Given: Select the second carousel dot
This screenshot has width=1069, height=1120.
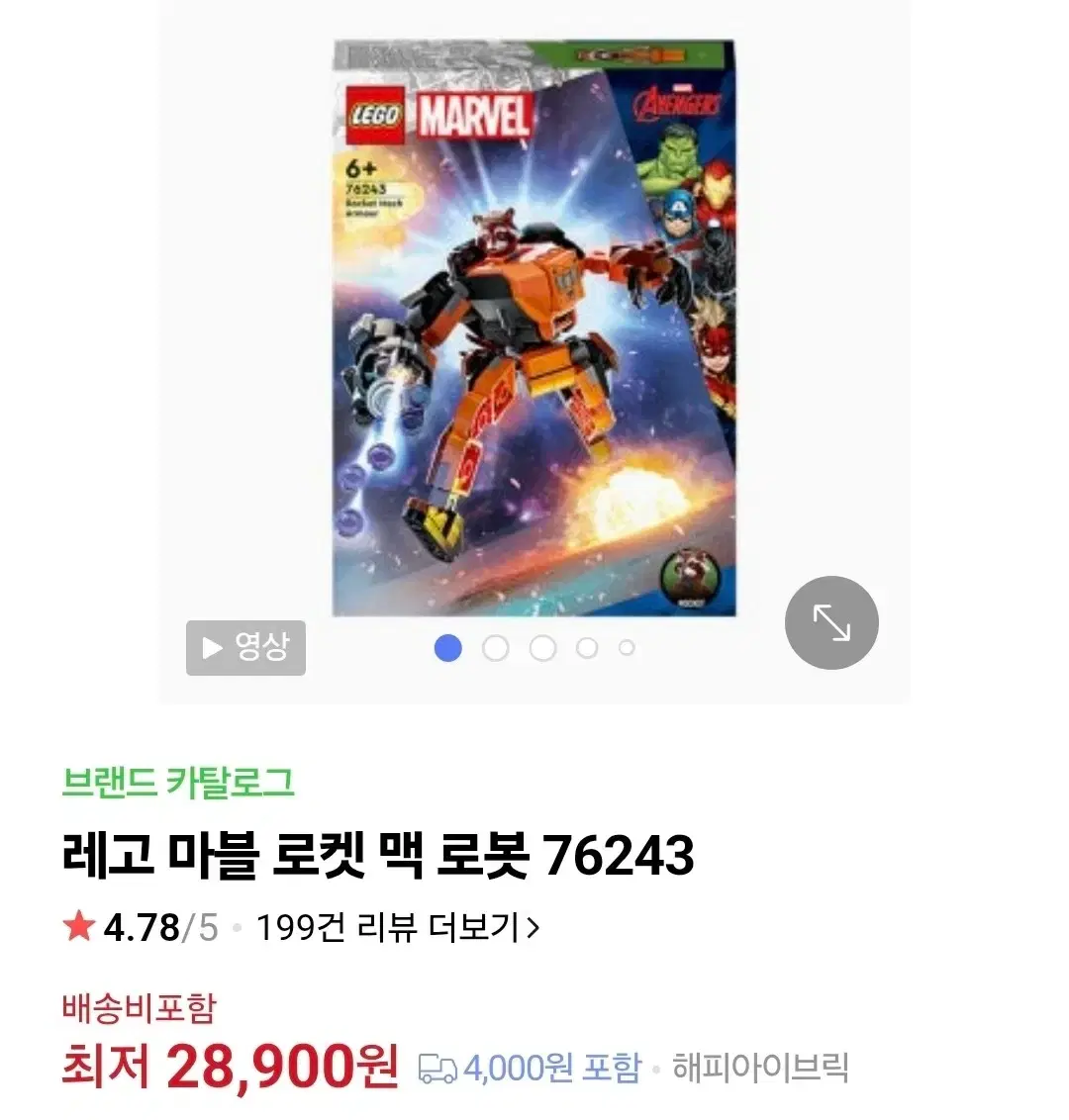Looking at the screenshot, I should 496,647.
